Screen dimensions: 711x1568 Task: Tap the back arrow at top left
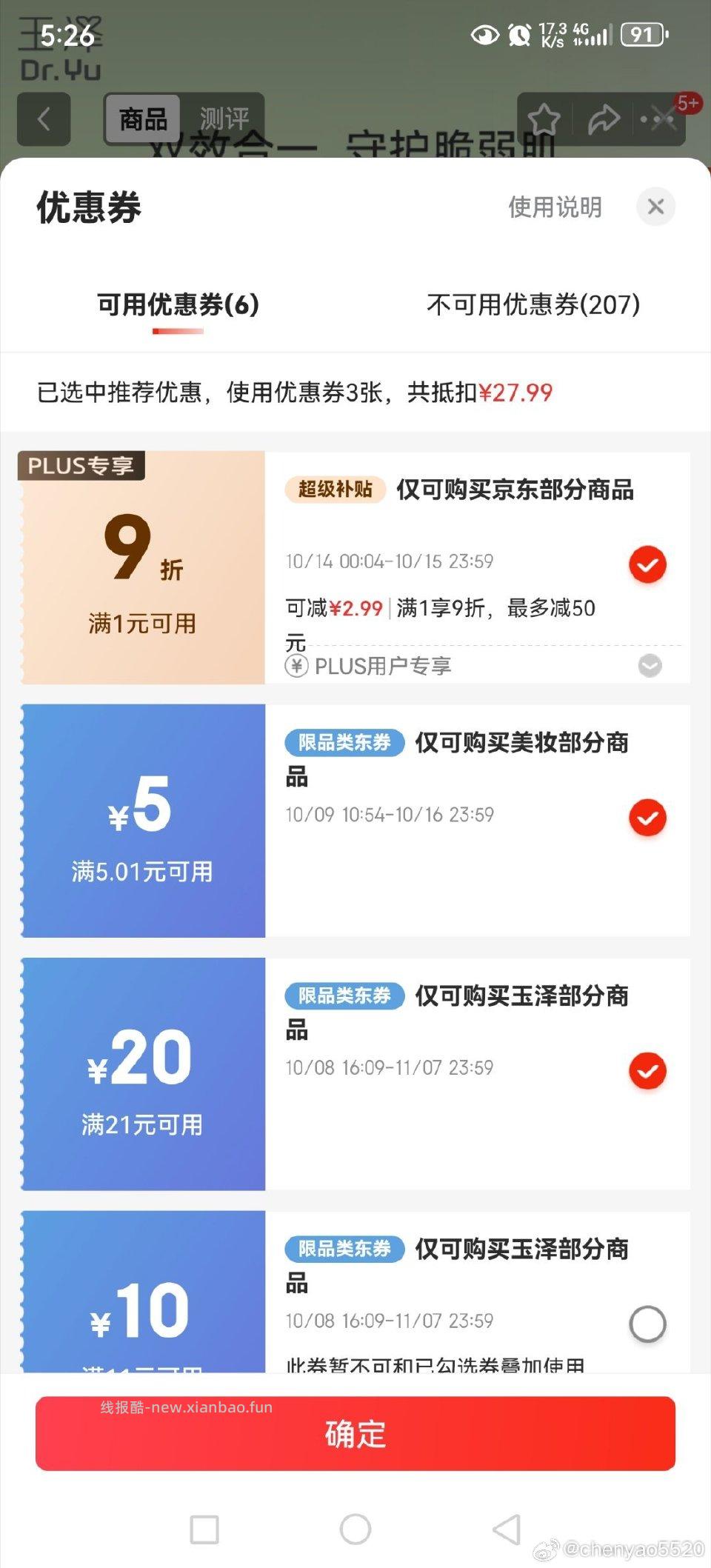(x=43, y=120)
